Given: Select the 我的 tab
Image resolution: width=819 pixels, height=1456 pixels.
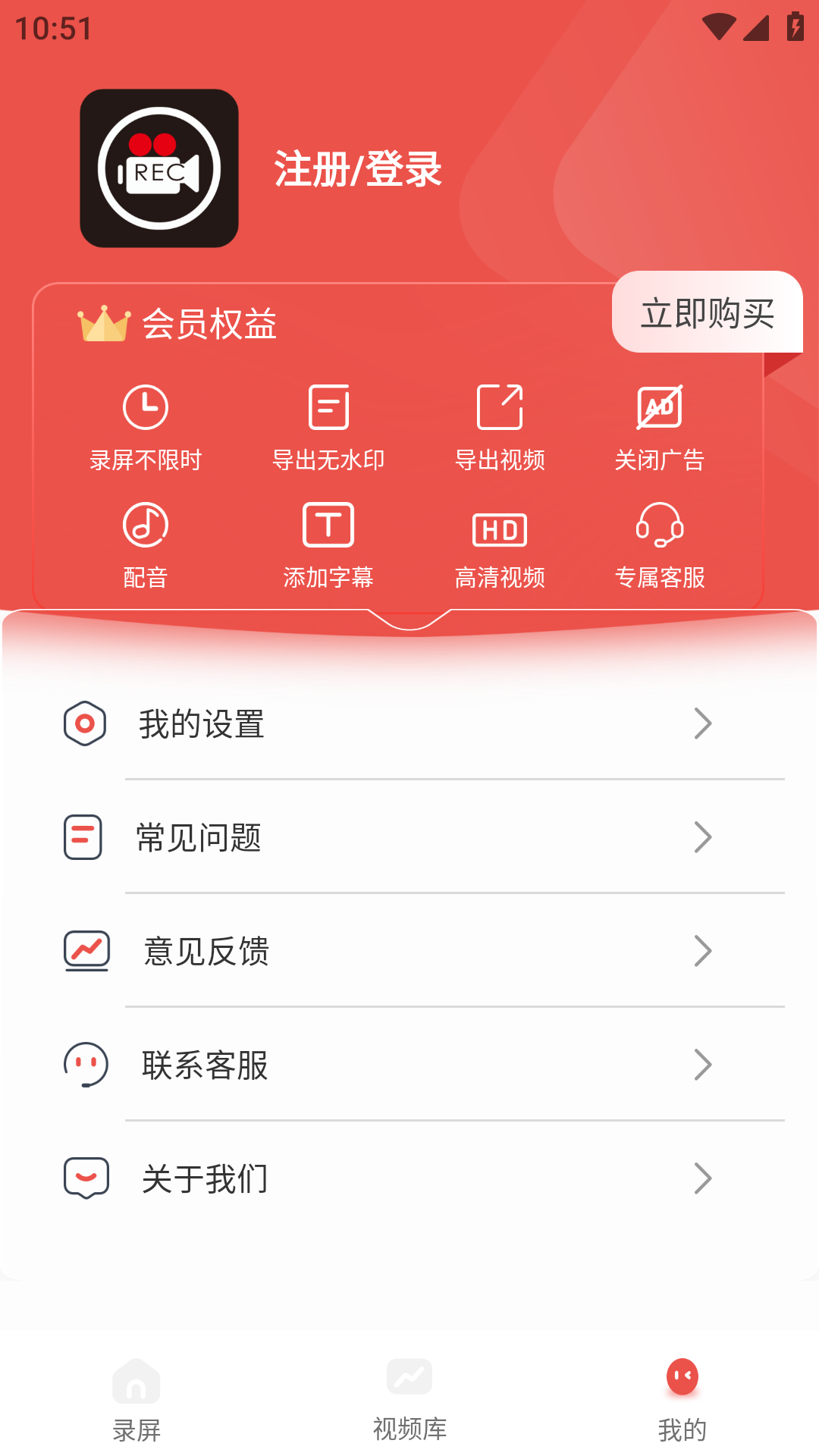Looking at the screenshot, I should 682,1399.
